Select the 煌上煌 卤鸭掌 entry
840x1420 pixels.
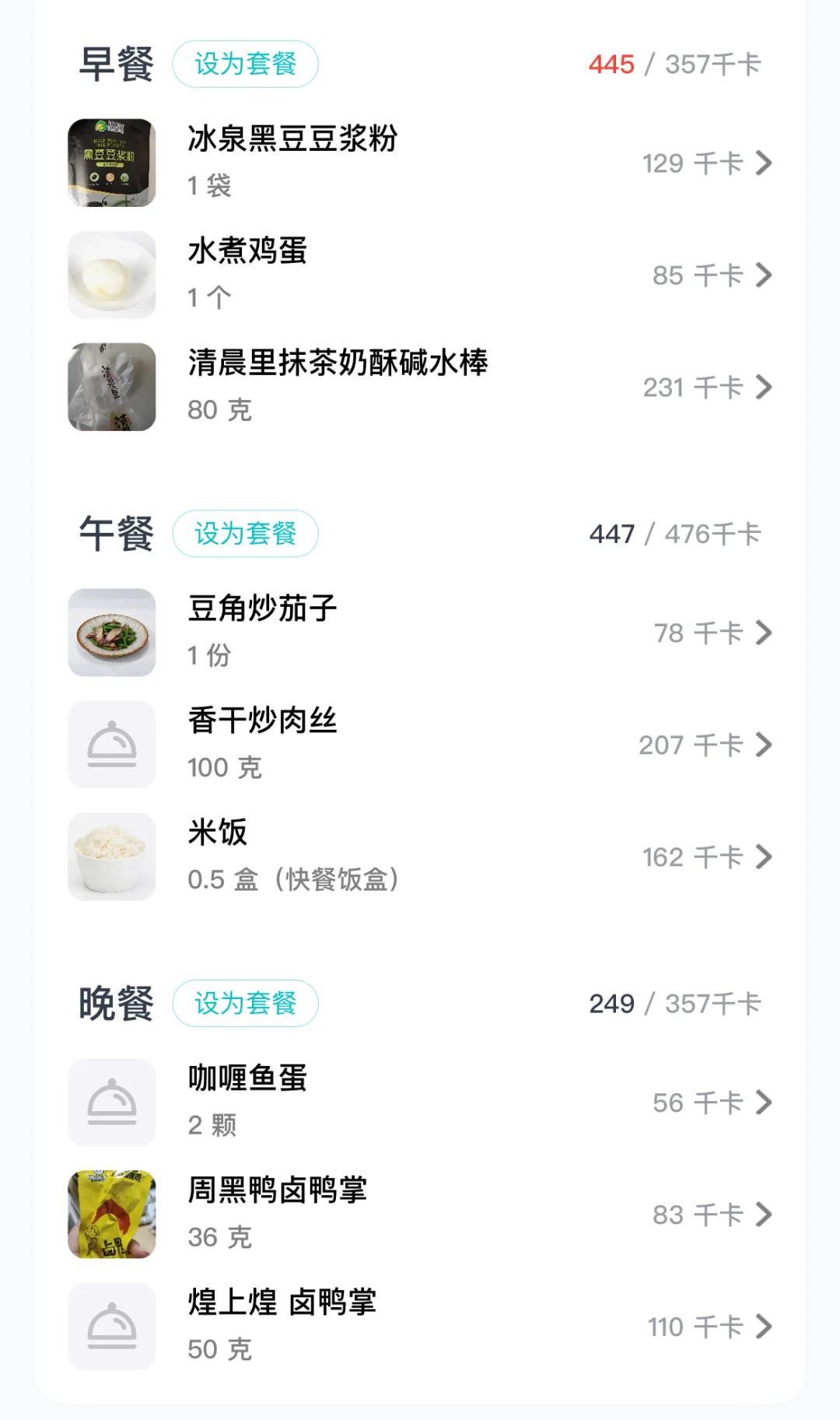[420, 1327]
